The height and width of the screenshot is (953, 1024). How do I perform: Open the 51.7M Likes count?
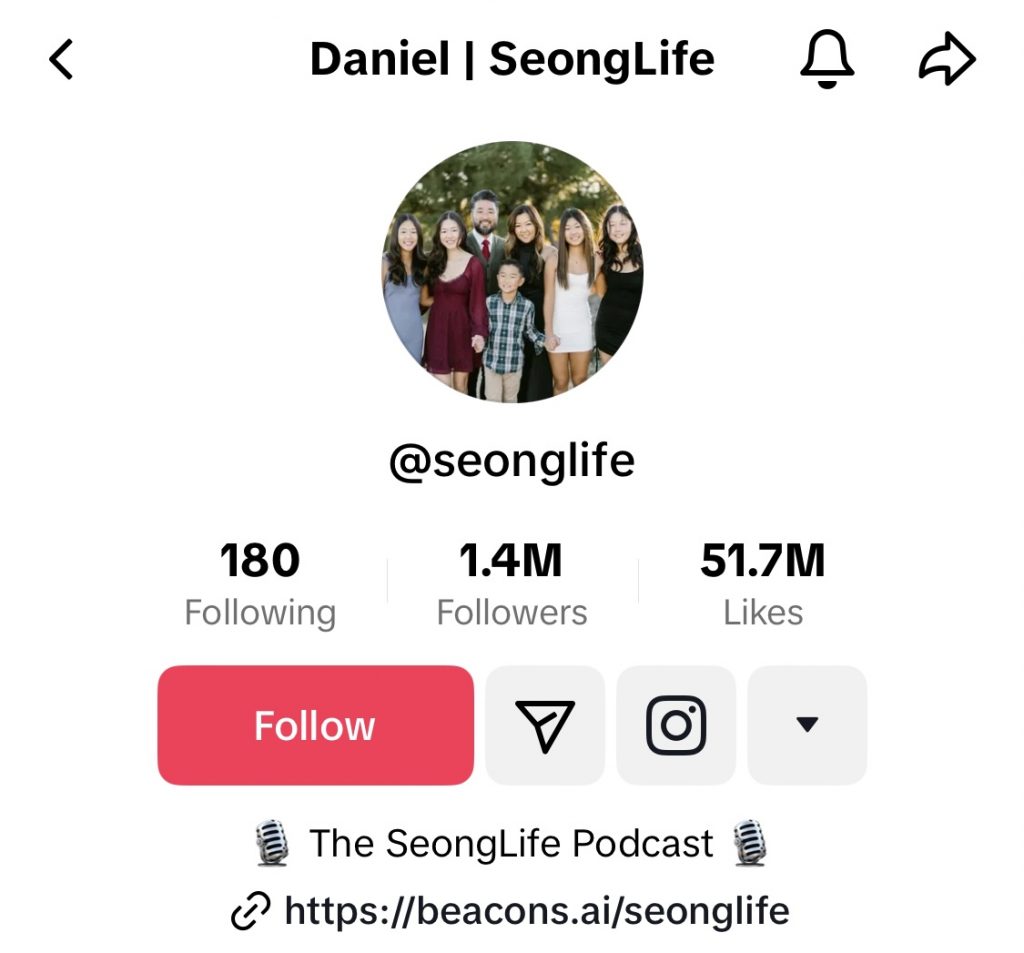(x=763, y=585)
